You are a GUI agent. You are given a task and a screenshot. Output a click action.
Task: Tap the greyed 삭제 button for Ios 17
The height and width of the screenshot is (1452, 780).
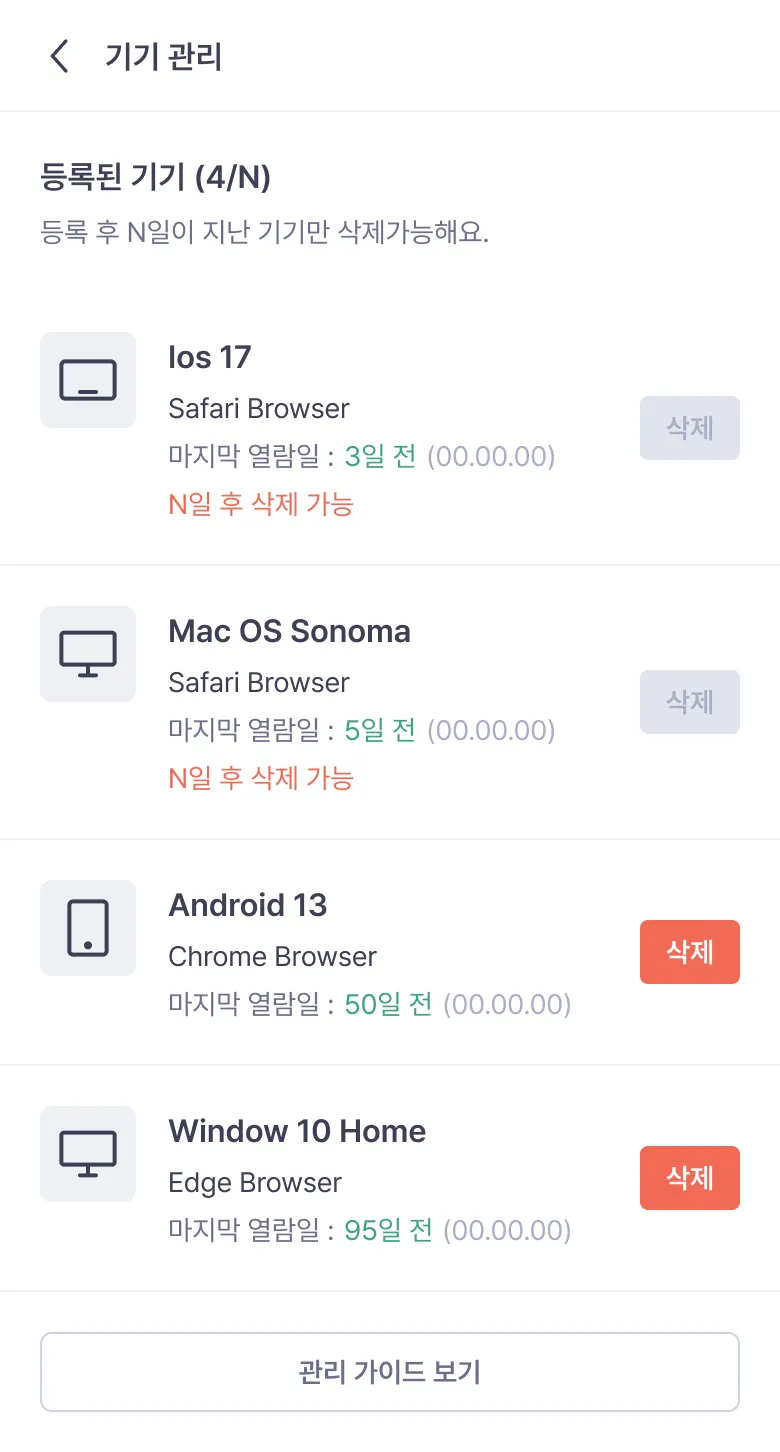689,428
